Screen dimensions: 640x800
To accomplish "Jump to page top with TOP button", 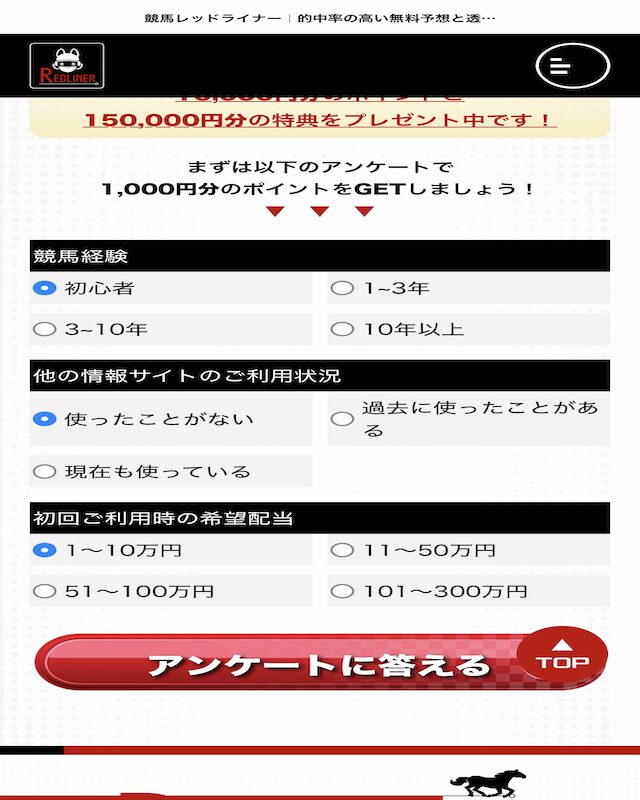I will tap(563, 656).
